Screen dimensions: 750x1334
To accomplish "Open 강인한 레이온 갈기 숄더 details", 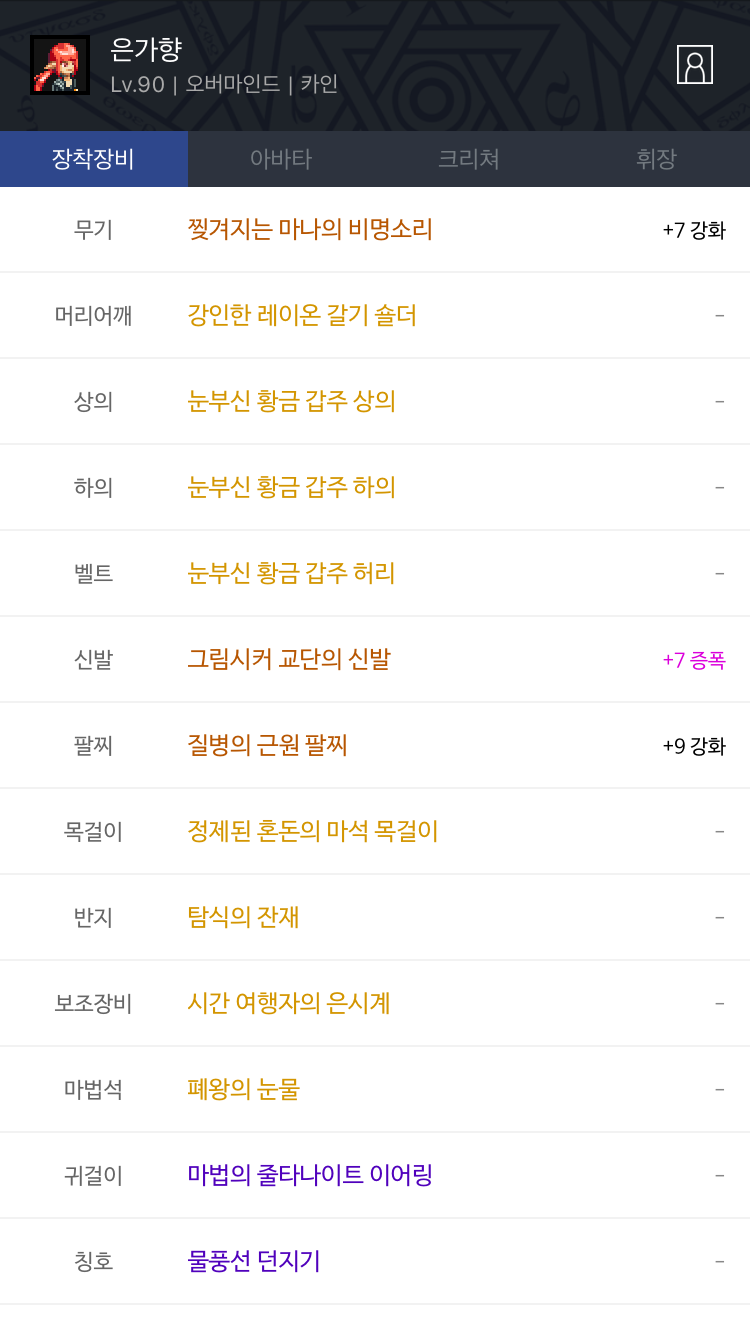I will (375, 316).
